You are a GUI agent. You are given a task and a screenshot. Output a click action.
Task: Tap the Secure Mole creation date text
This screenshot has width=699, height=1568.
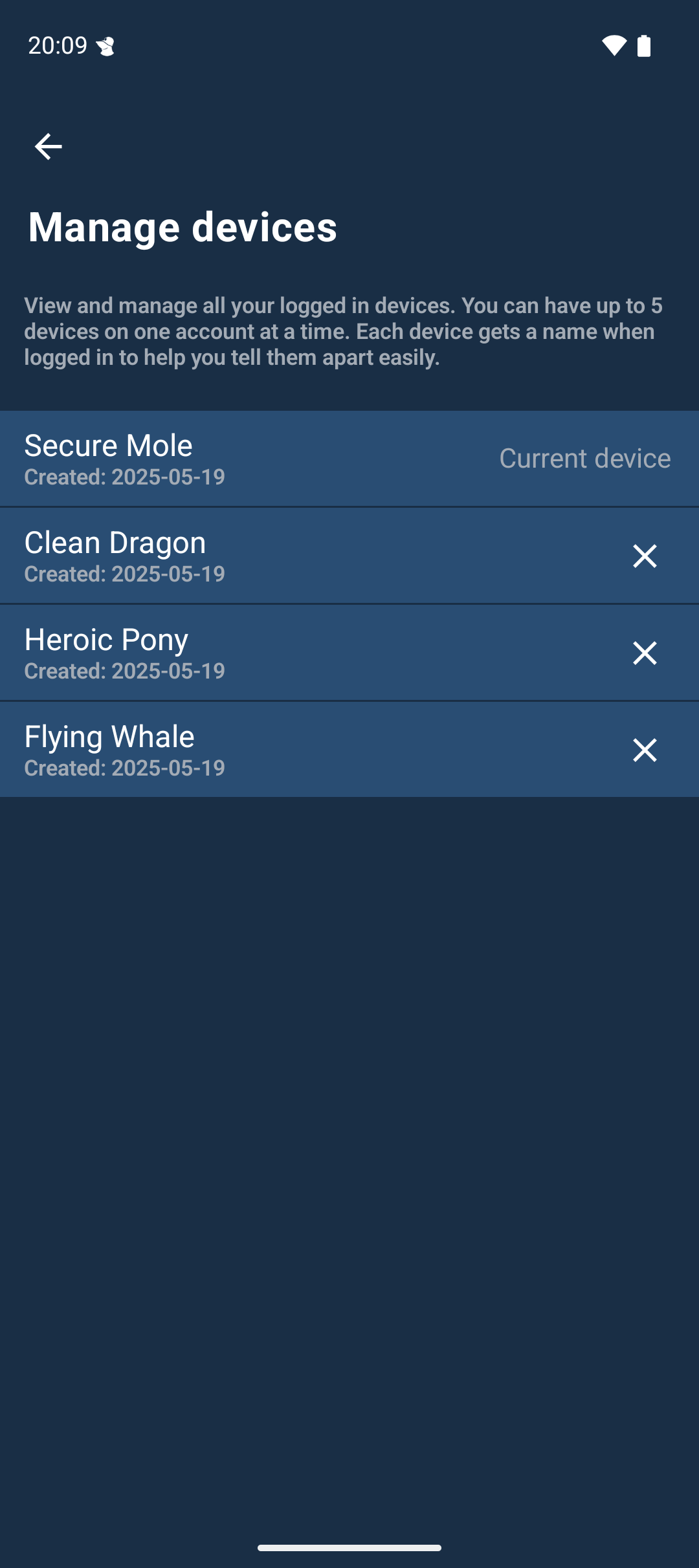124,477
